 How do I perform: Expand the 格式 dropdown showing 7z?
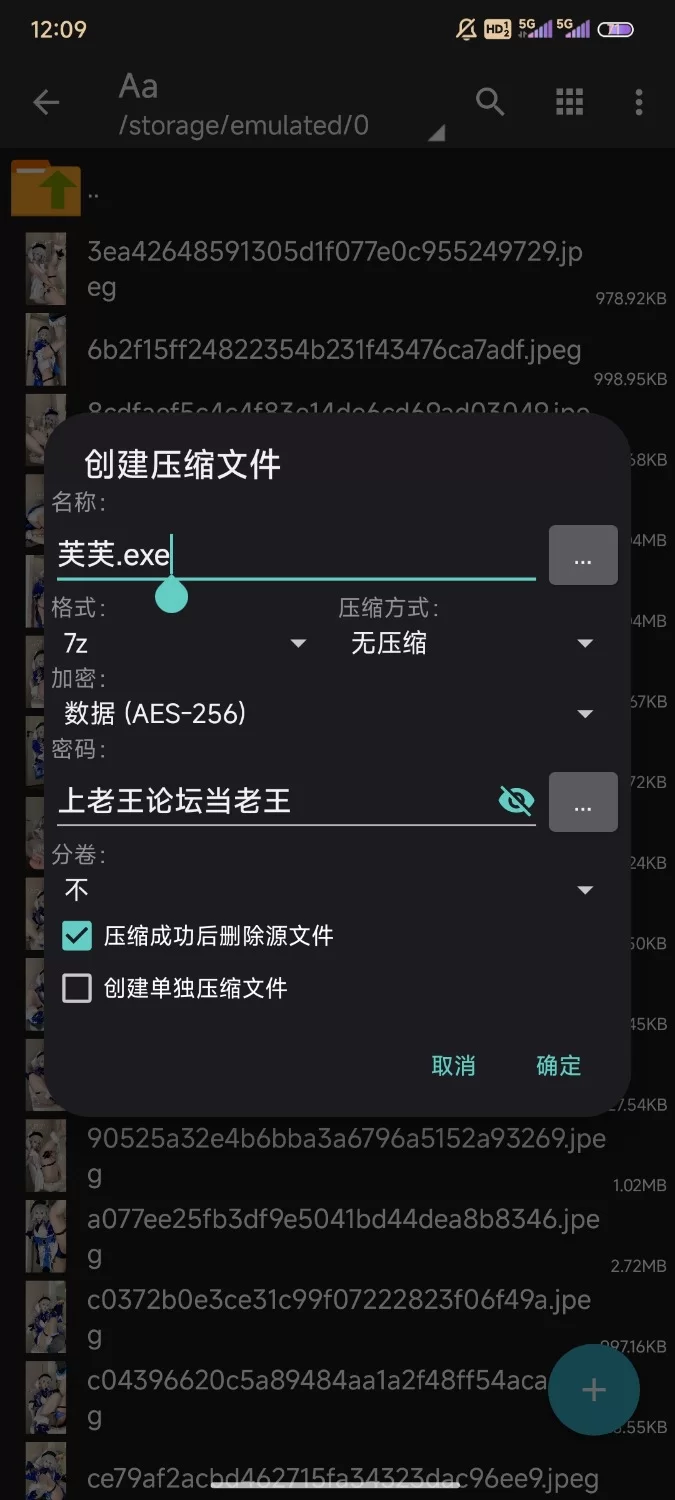click(x=184, y=643)
